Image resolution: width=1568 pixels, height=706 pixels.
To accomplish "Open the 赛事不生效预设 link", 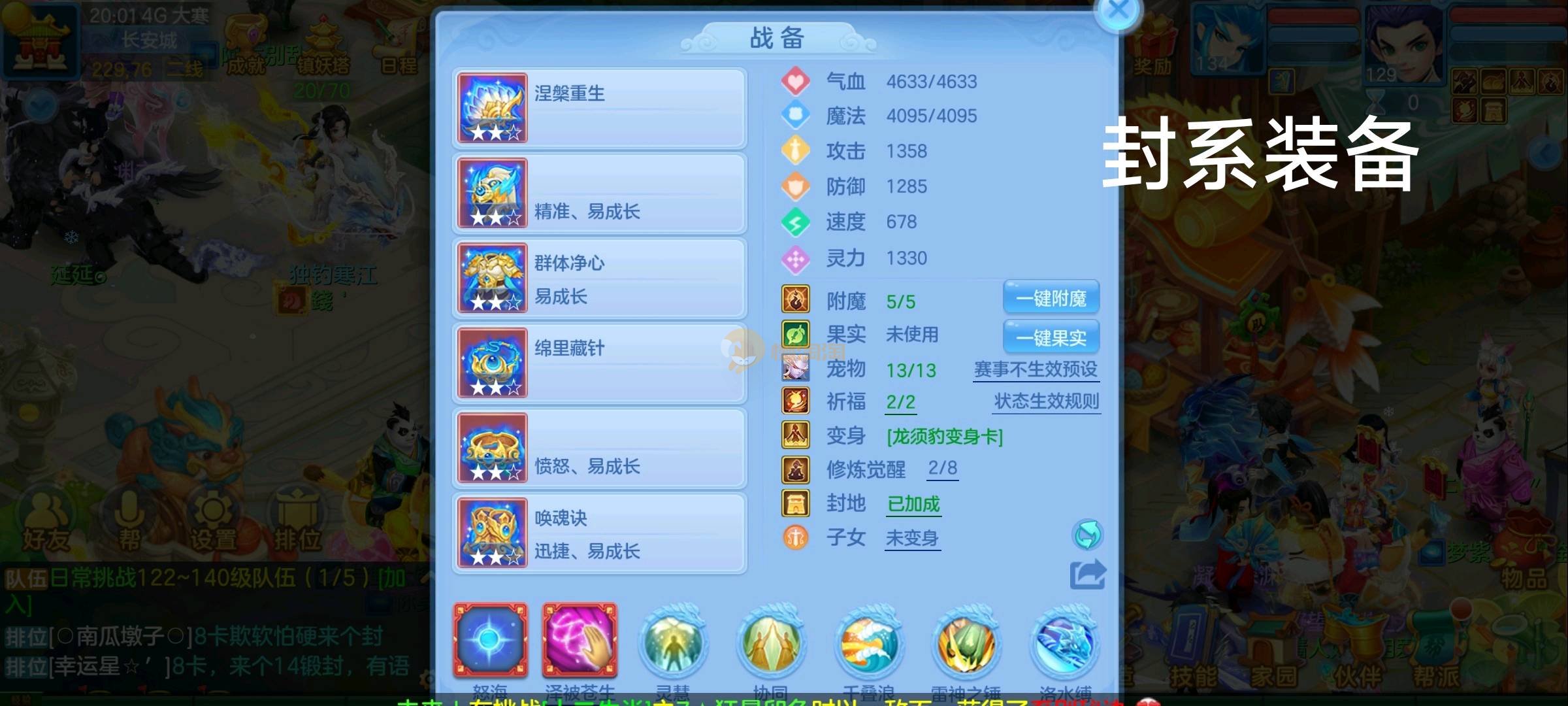I will pos(1035,369).
